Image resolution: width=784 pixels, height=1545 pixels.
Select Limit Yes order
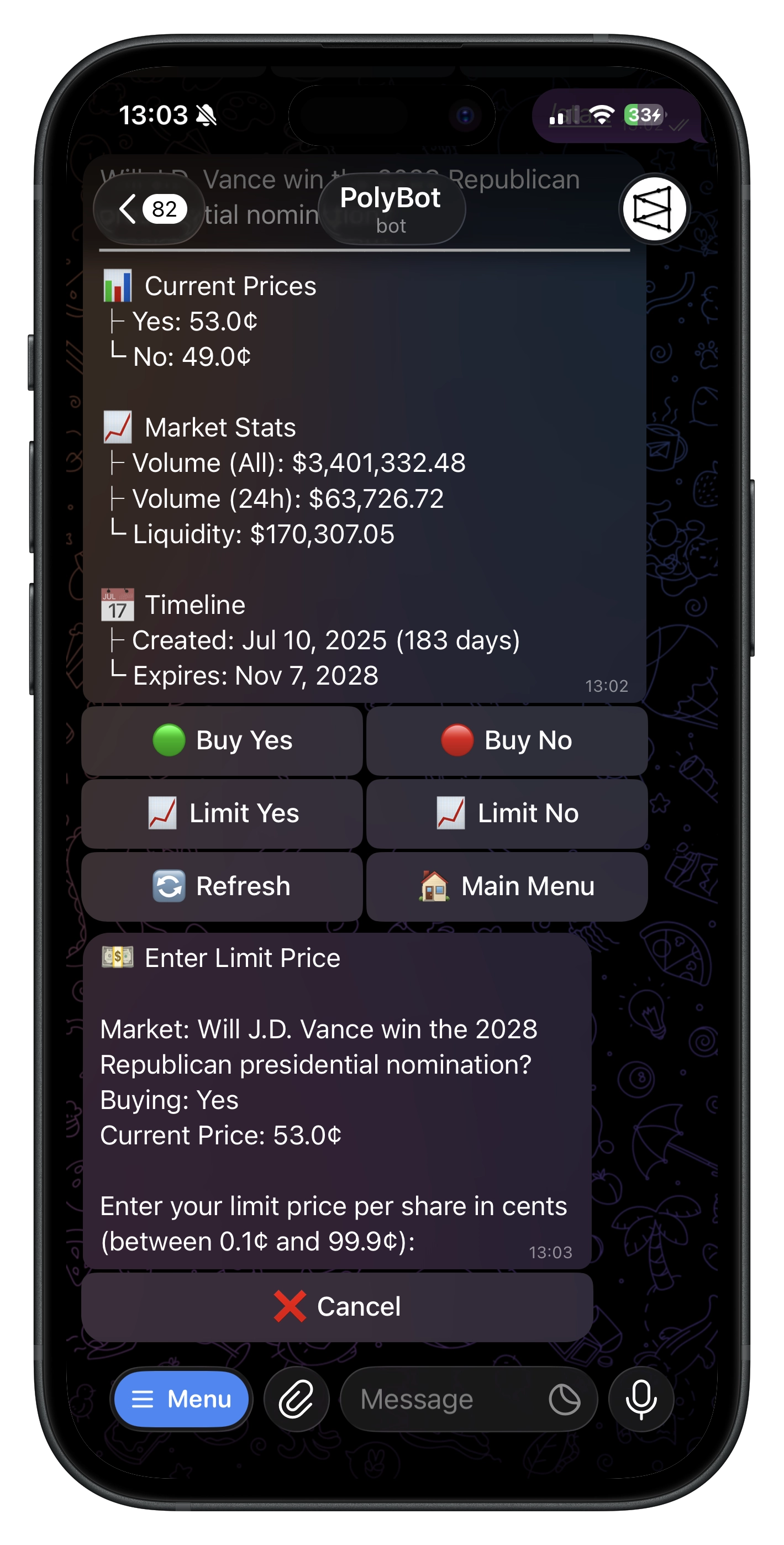(x=222, y=813)
